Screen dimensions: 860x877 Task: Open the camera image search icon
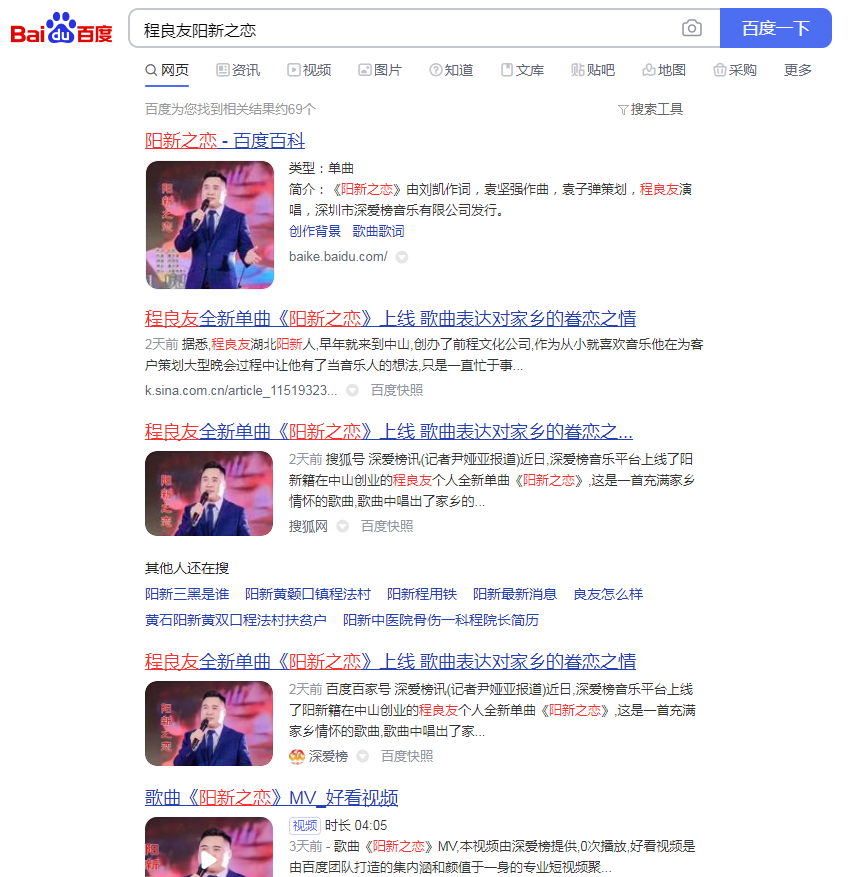(691, 28)
